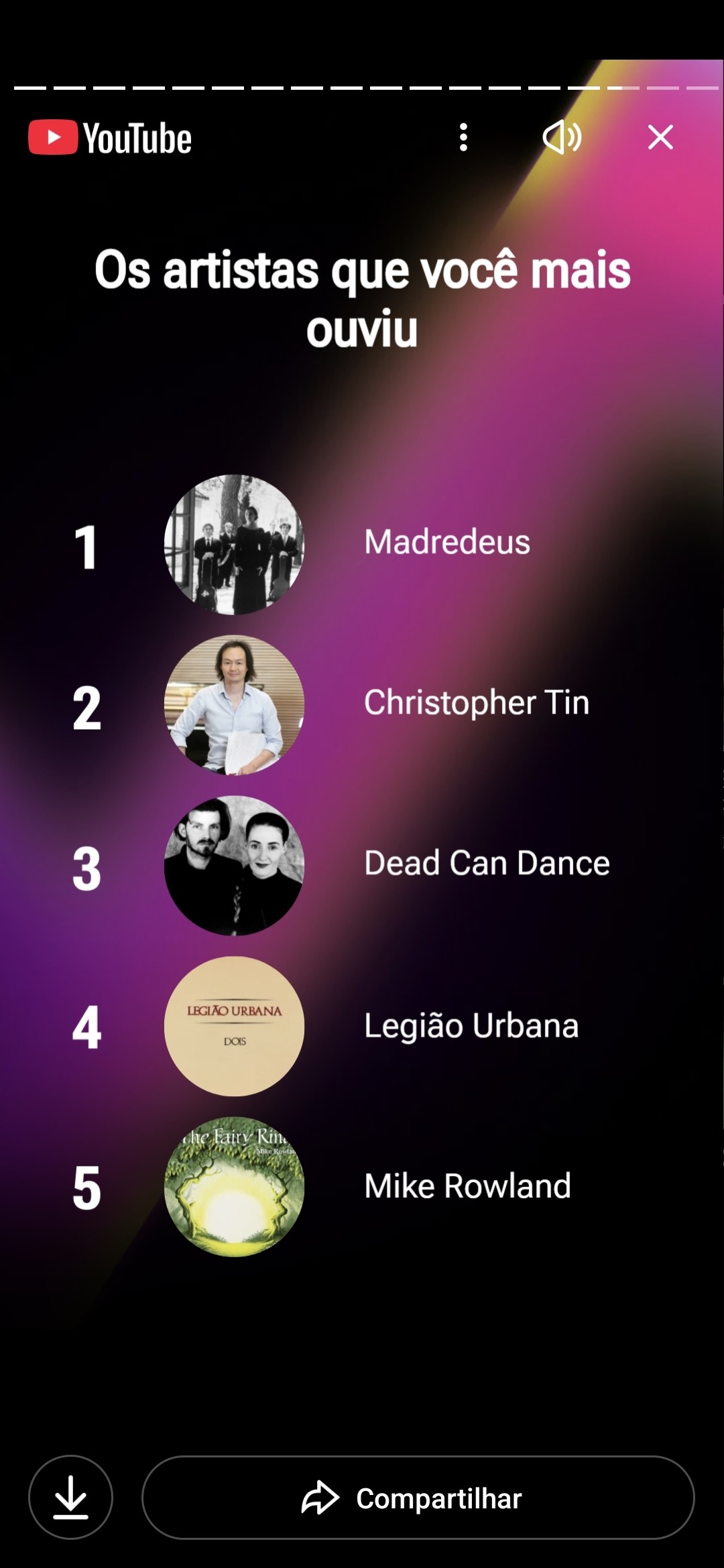Tap the Compartilhar button
This screenshot has width=724, height=1568.
click(418, 1498)
